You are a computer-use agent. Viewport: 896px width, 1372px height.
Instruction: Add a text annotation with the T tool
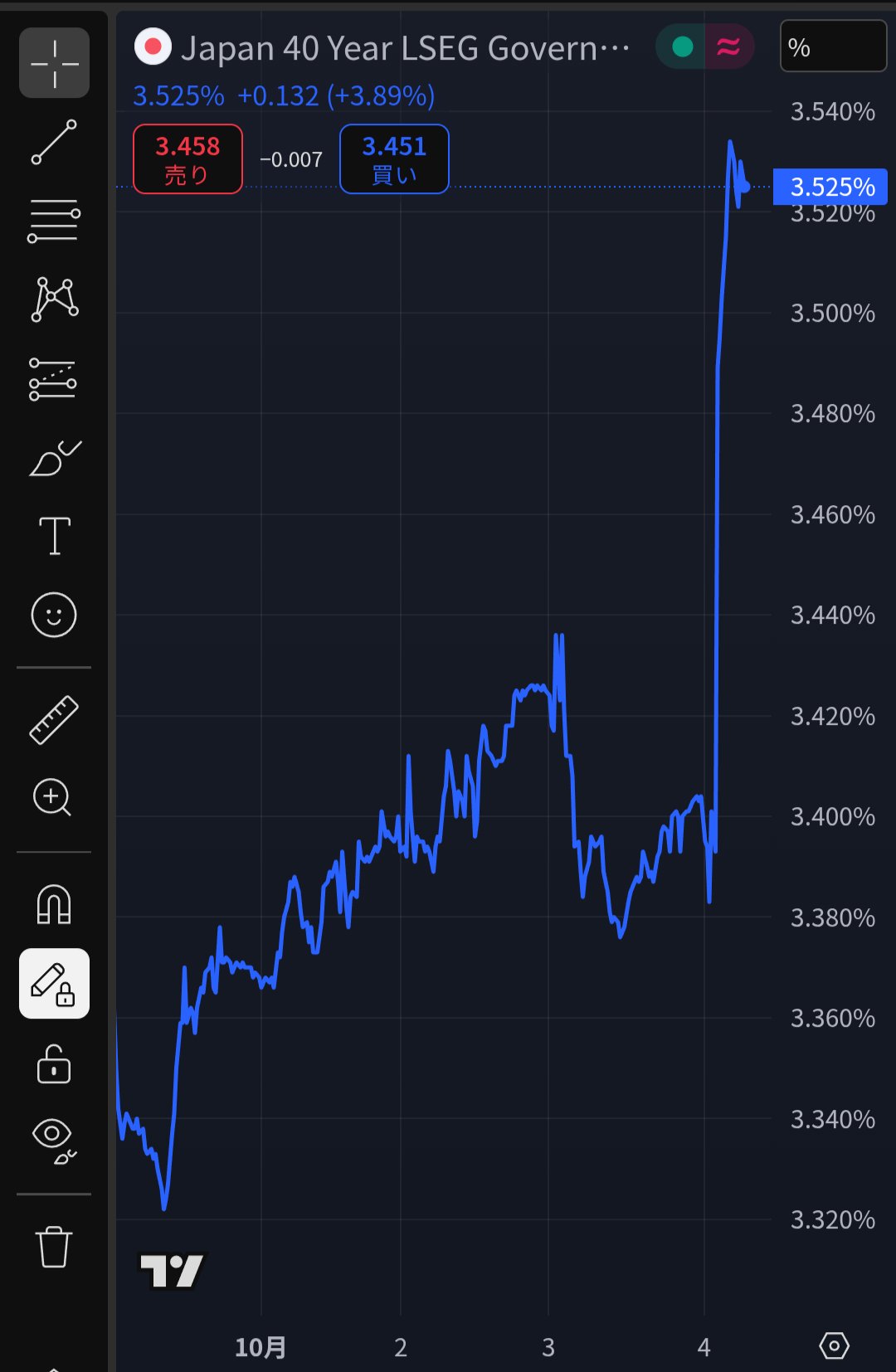tap(54, 536)
